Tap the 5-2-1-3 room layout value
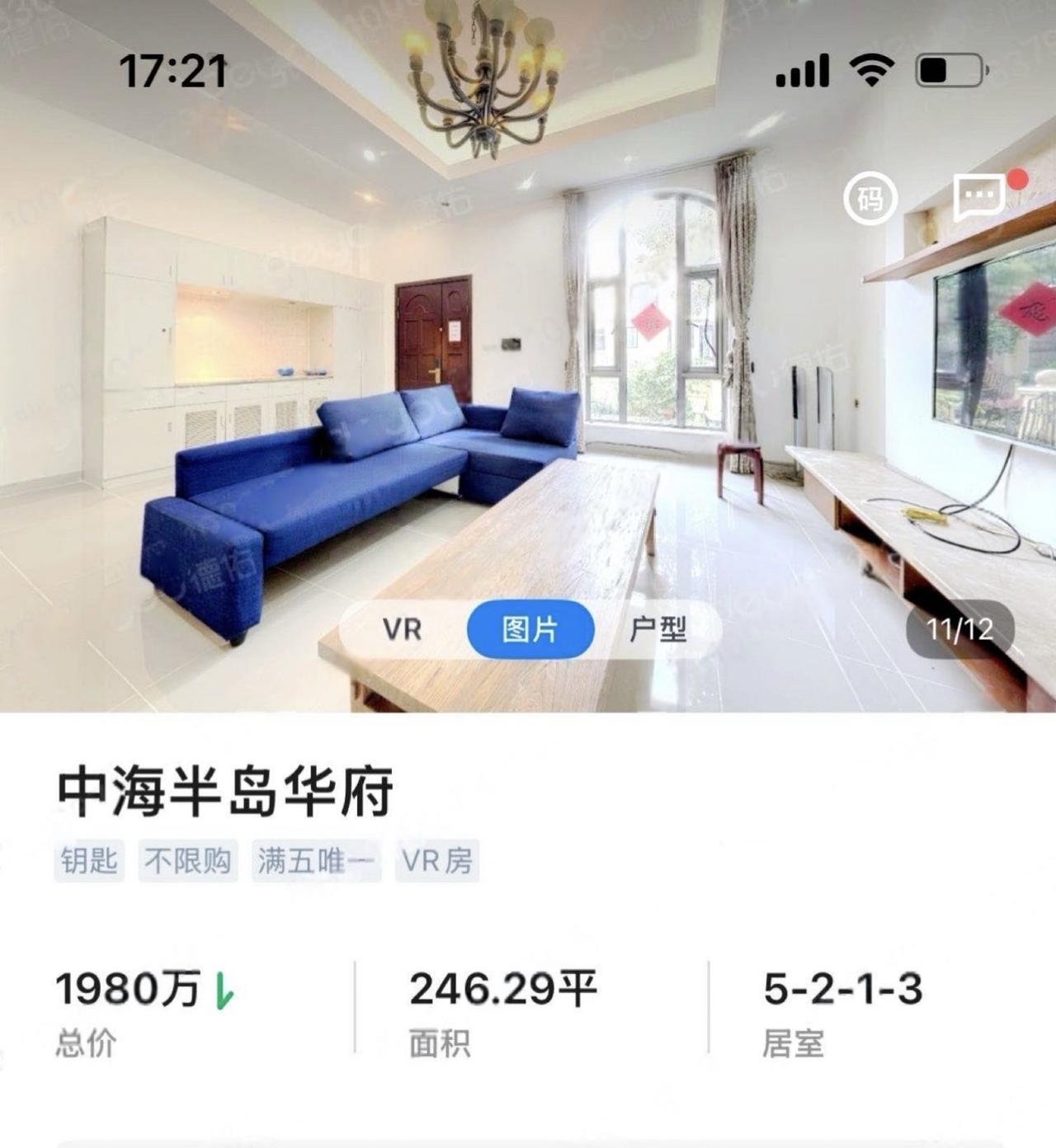The width and height of the screenshot is (1056, 1148). pos(841,990)
